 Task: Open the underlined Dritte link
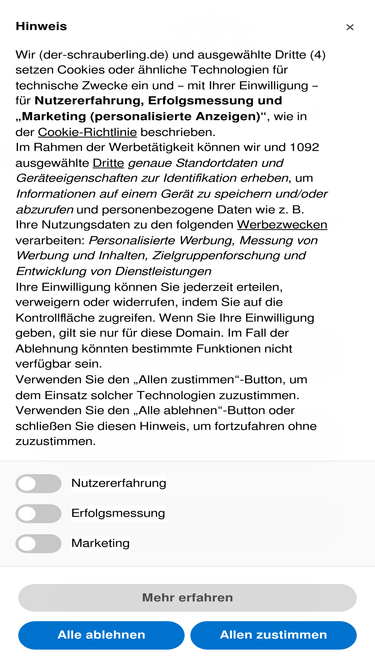[x=108, y=163]
